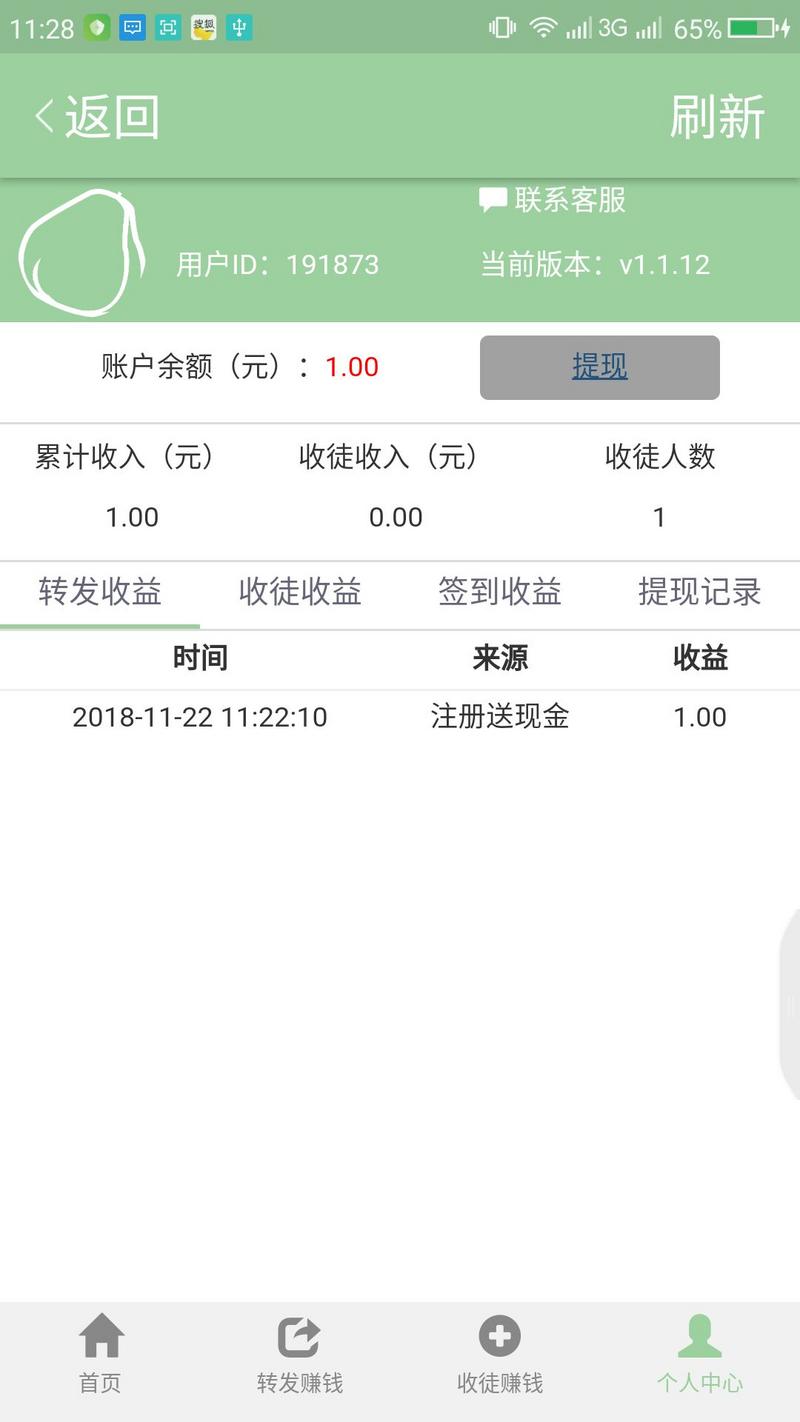Open the 提现记录 tab
Screen dimensions: 800x1422
pyautogui.click(x=699, y=592)
